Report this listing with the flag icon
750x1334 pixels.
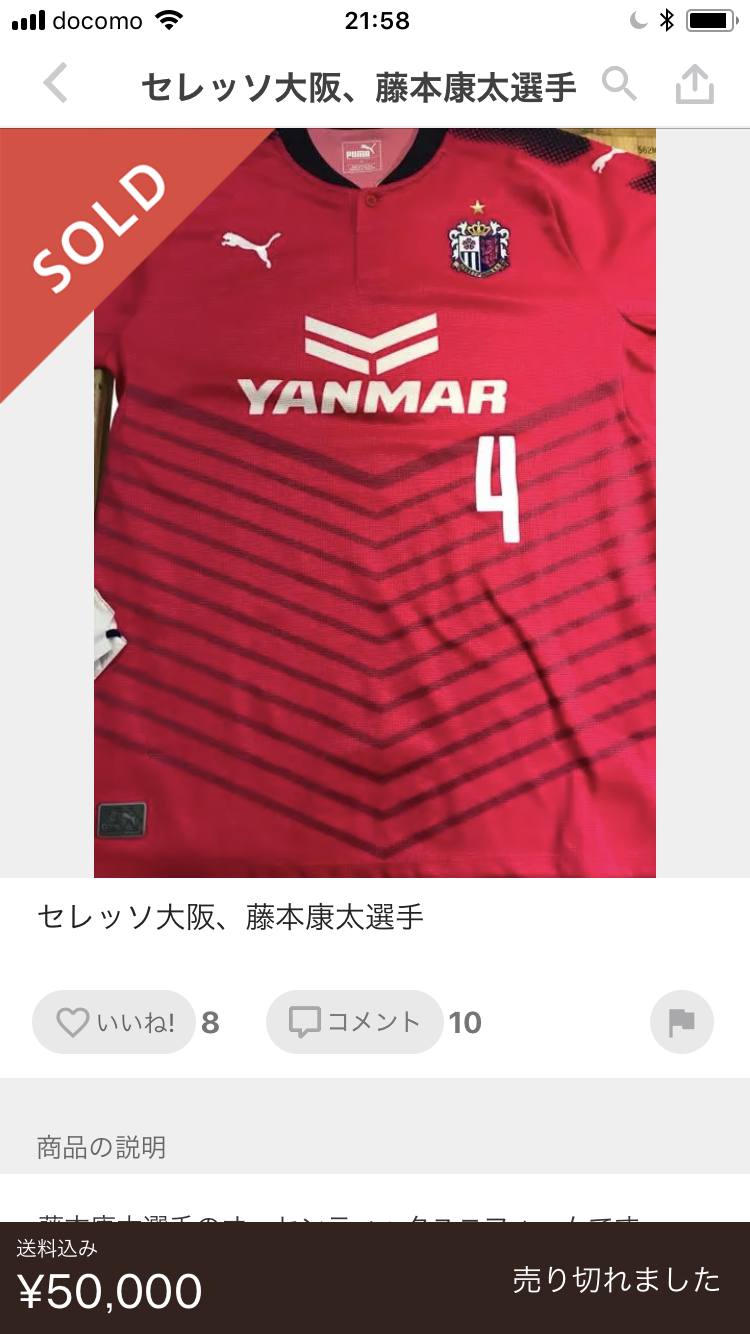[682, 1022]
